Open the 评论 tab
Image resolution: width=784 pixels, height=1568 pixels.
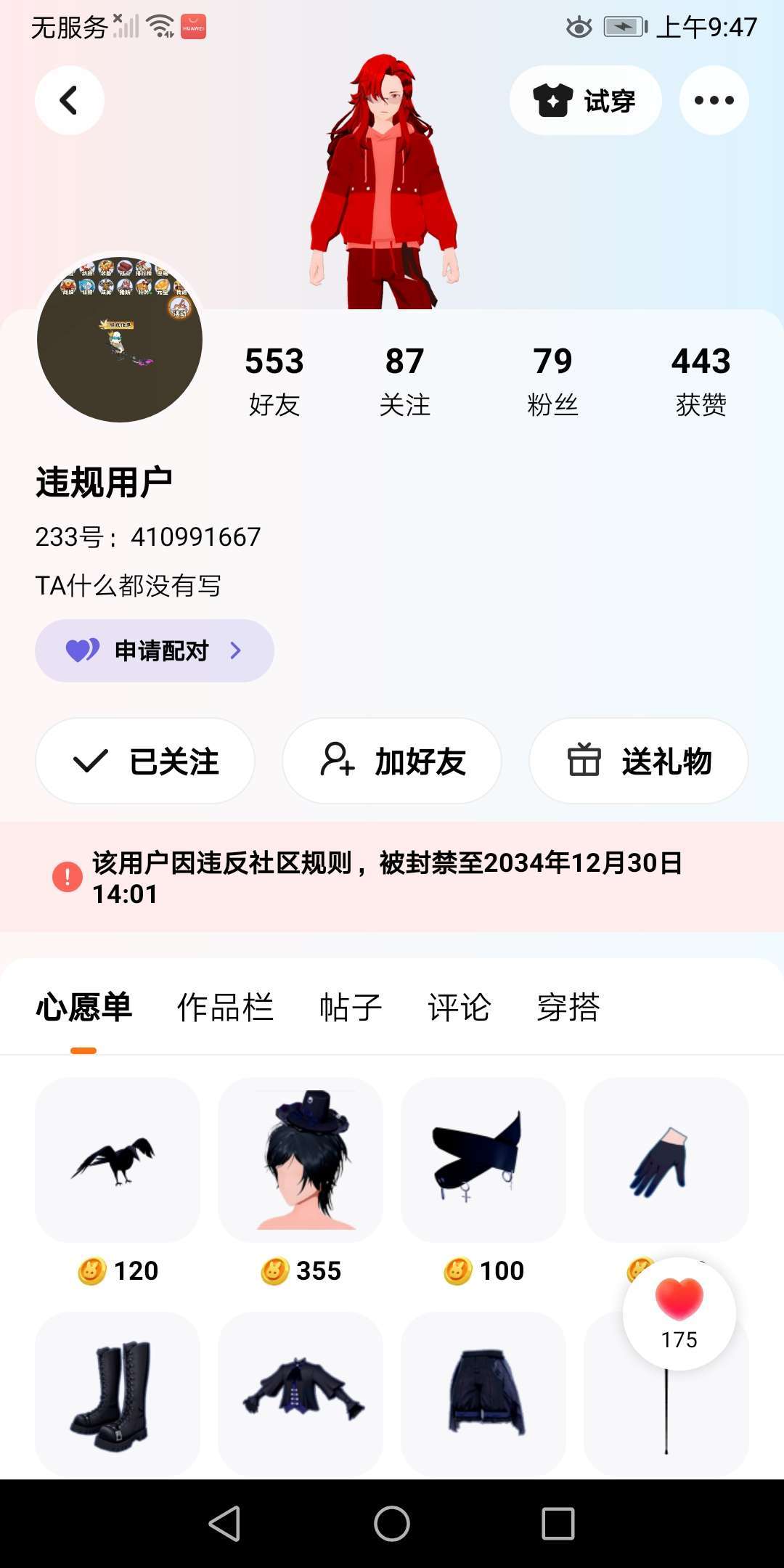[x=459, y=1008]
